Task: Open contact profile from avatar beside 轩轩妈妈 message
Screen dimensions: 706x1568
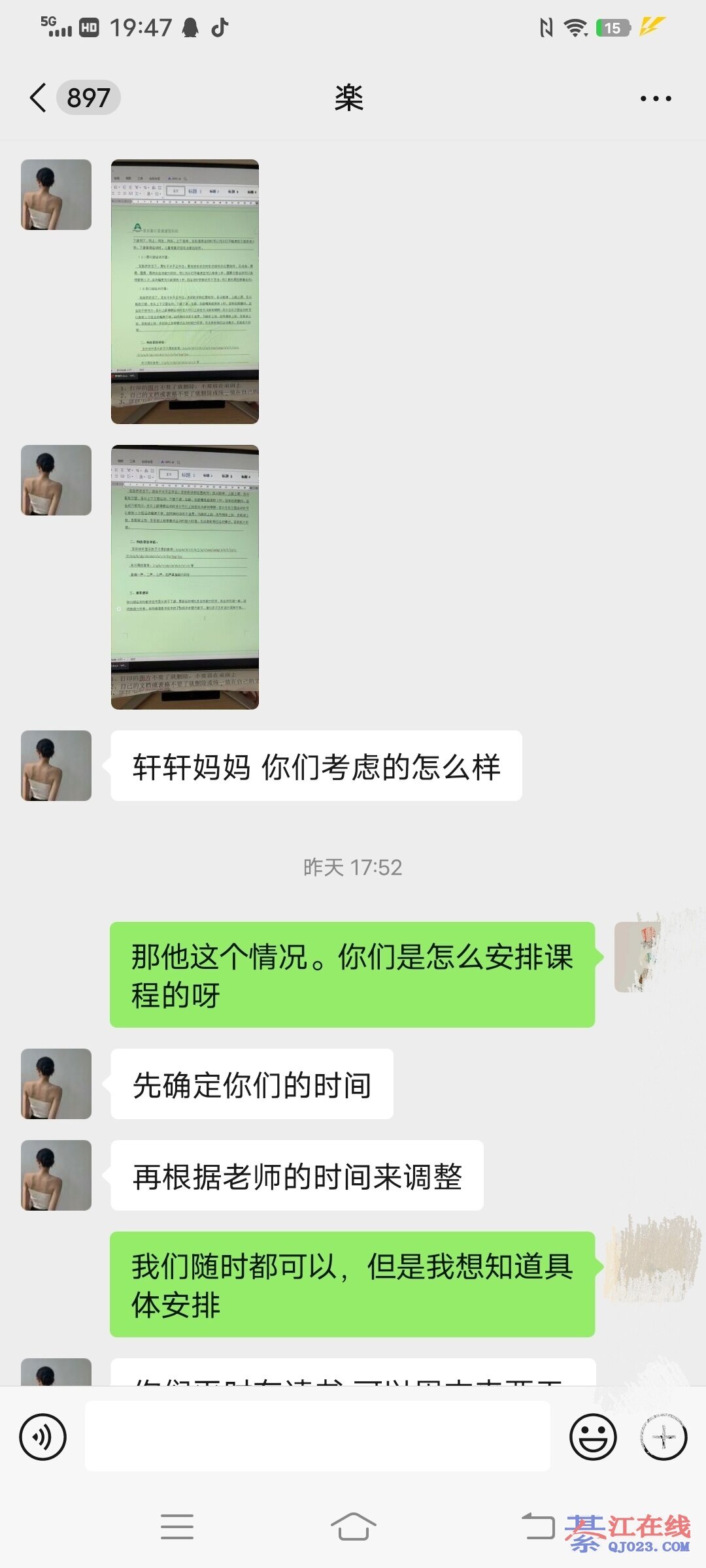Action: [x=56, y=766]
